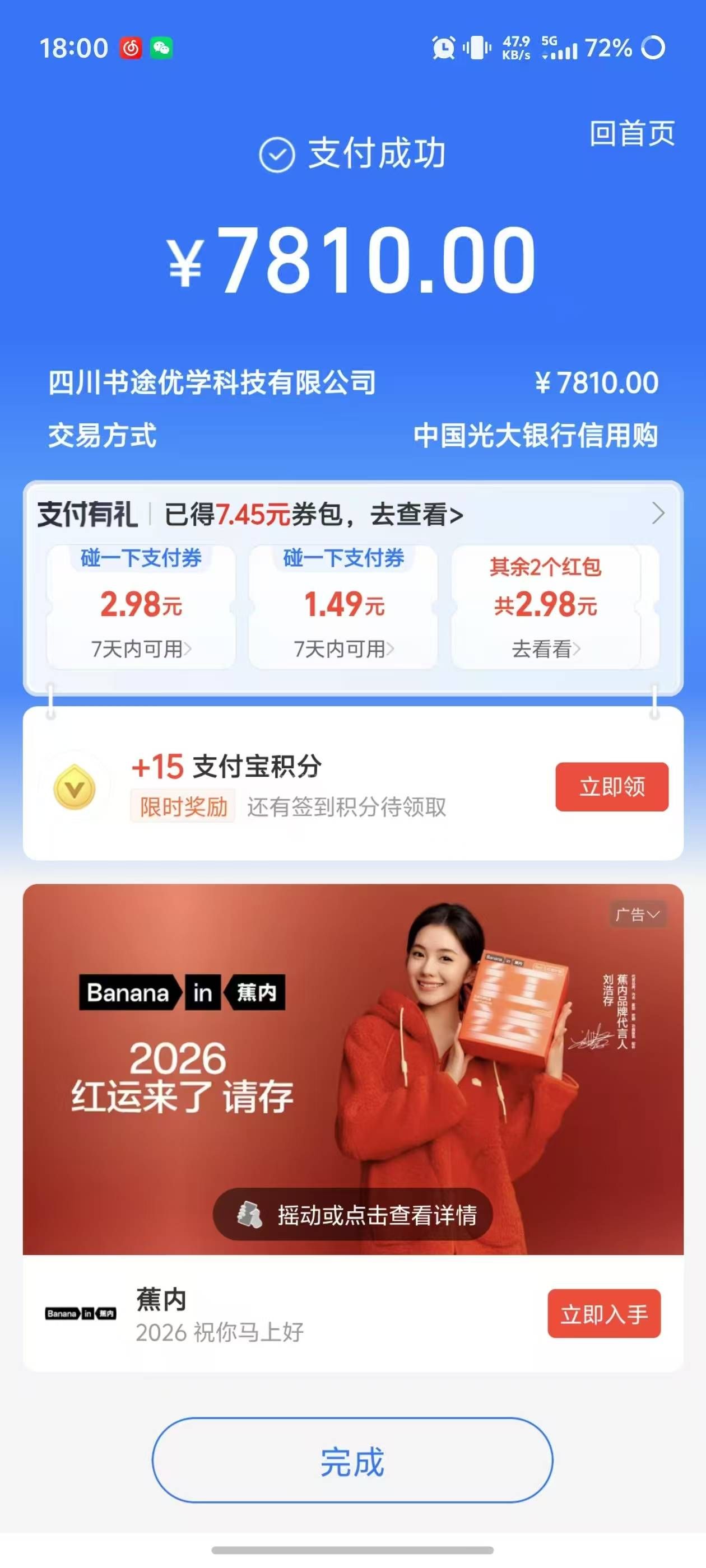Viewport: 706px width, 1568px height.
Task: Open the 2.98元 碰一下支付券 coupon
Action: (x=141, y=607)
